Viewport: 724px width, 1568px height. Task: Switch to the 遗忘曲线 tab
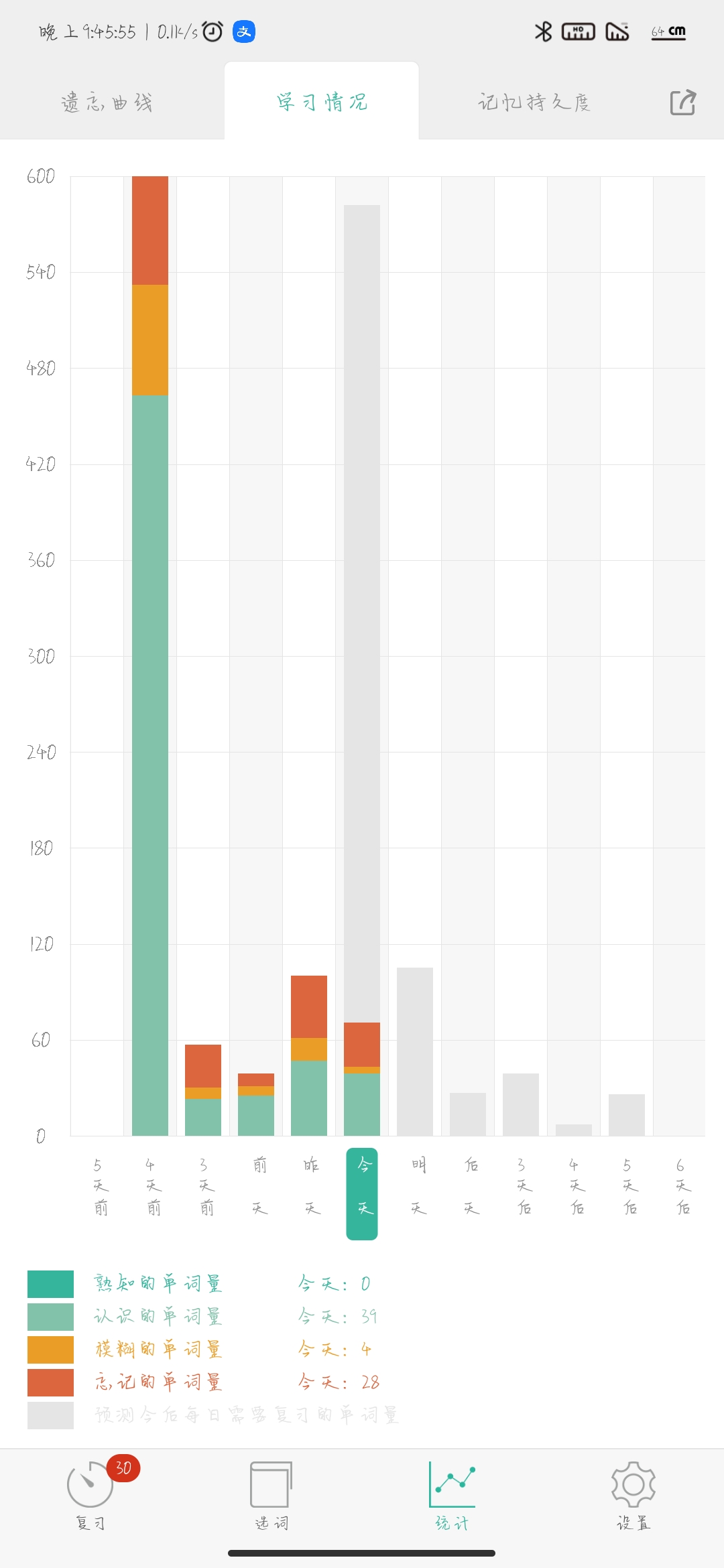107,103
